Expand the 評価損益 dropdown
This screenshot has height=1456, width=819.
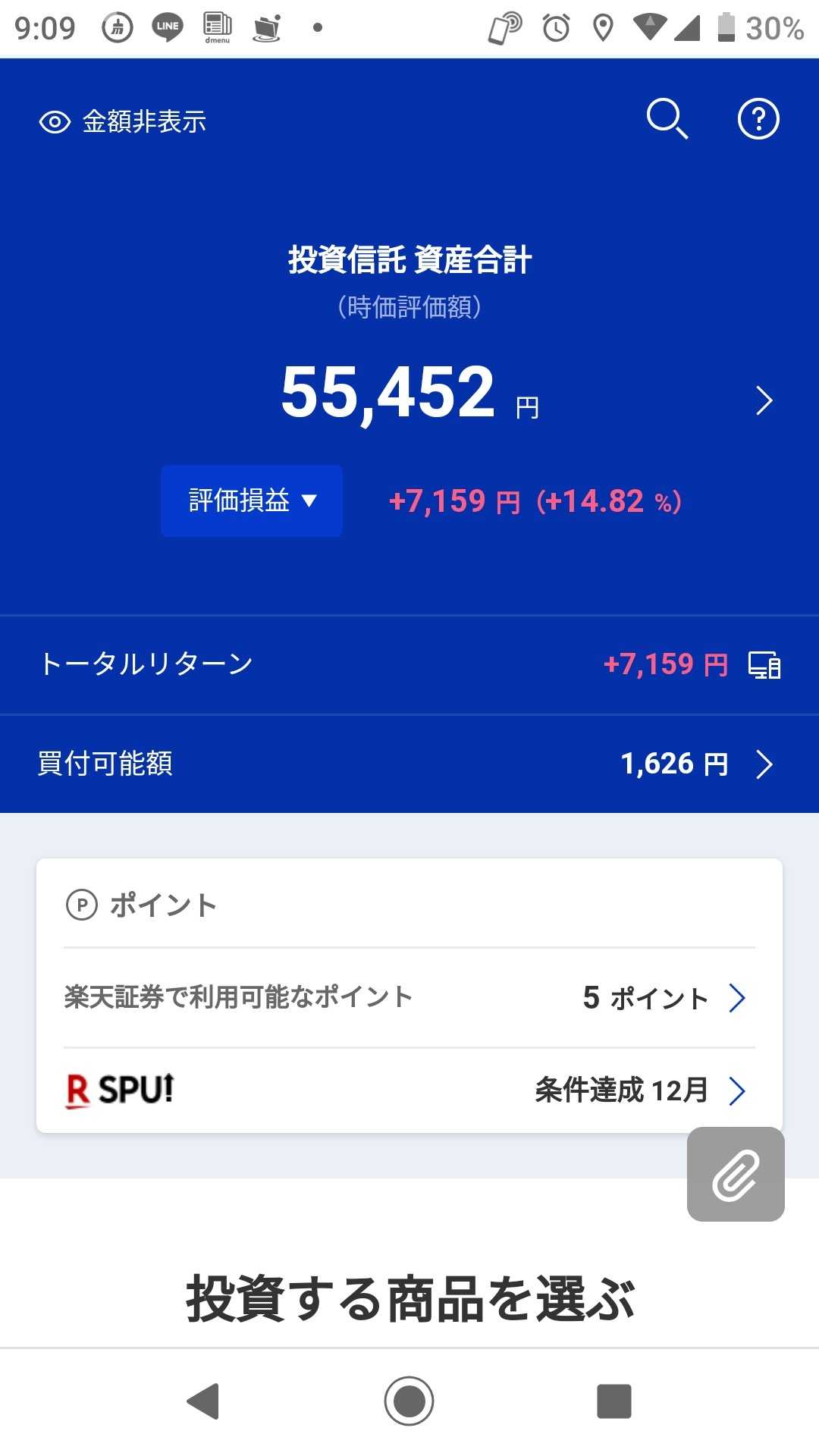pos(252,500)
